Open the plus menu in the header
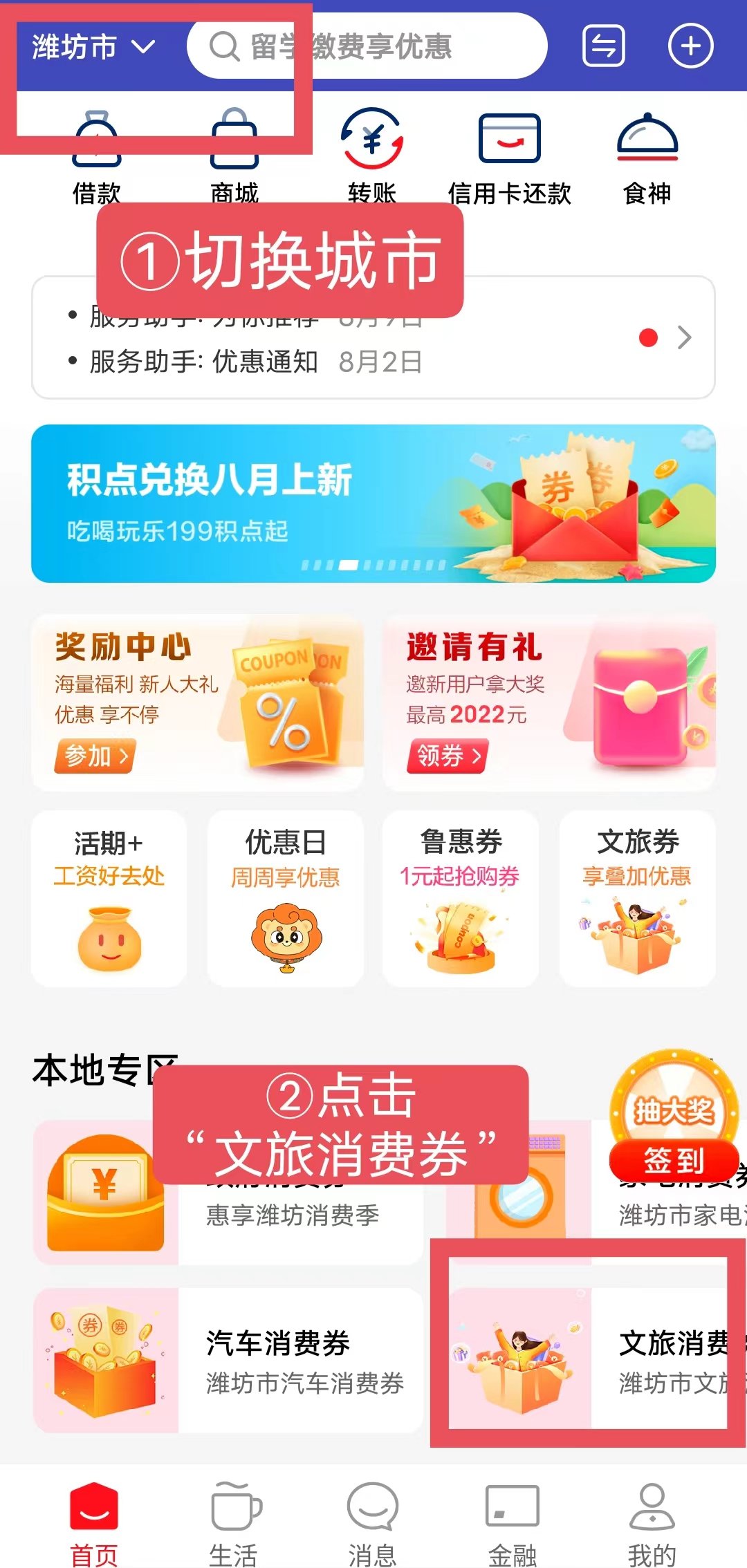 pyautogui.click(x=690, y=46)
